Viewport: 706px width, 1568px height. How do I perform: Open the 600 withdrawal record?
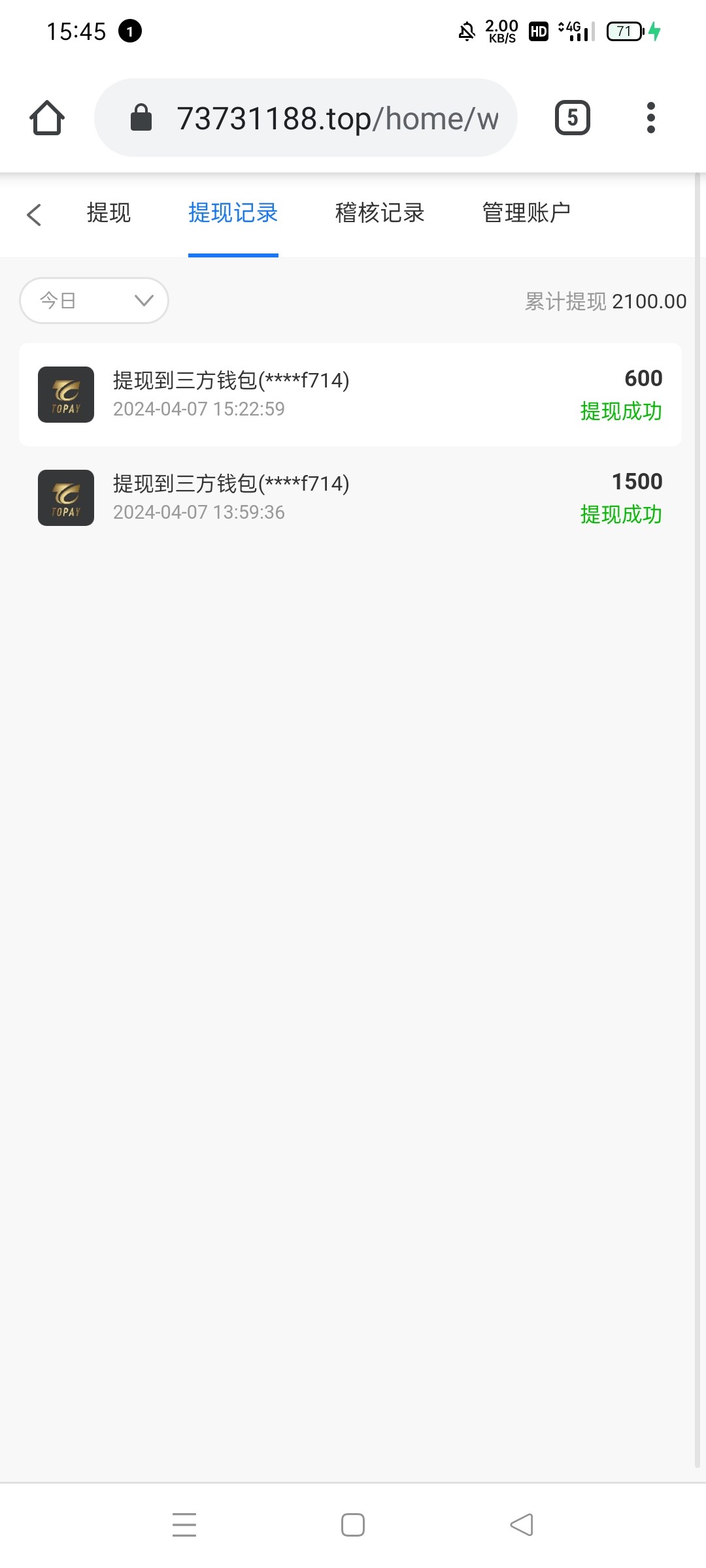[x=350, y=395]
